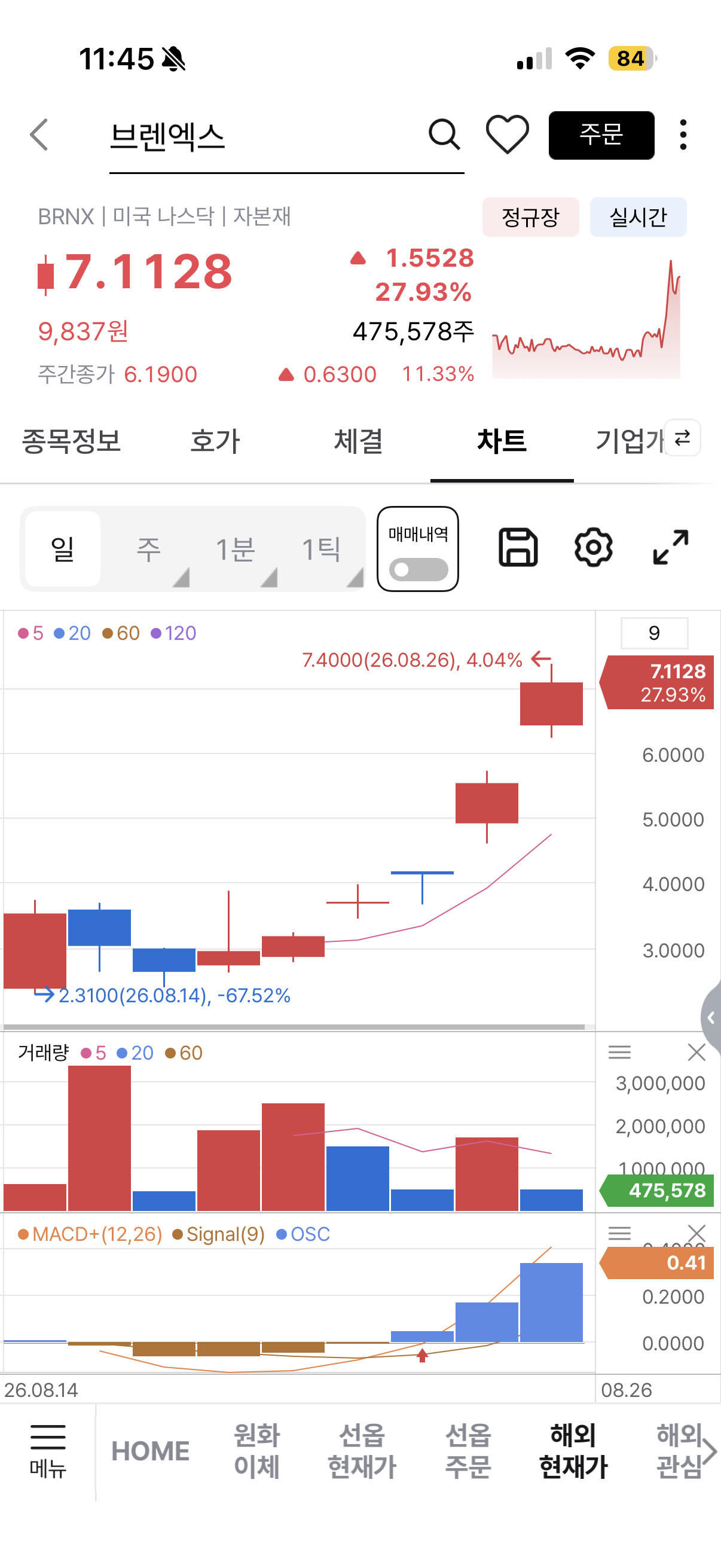The image size is (721, 1568).
Task: Save the chart using the floppy disk icon
Action: point(518,547)
